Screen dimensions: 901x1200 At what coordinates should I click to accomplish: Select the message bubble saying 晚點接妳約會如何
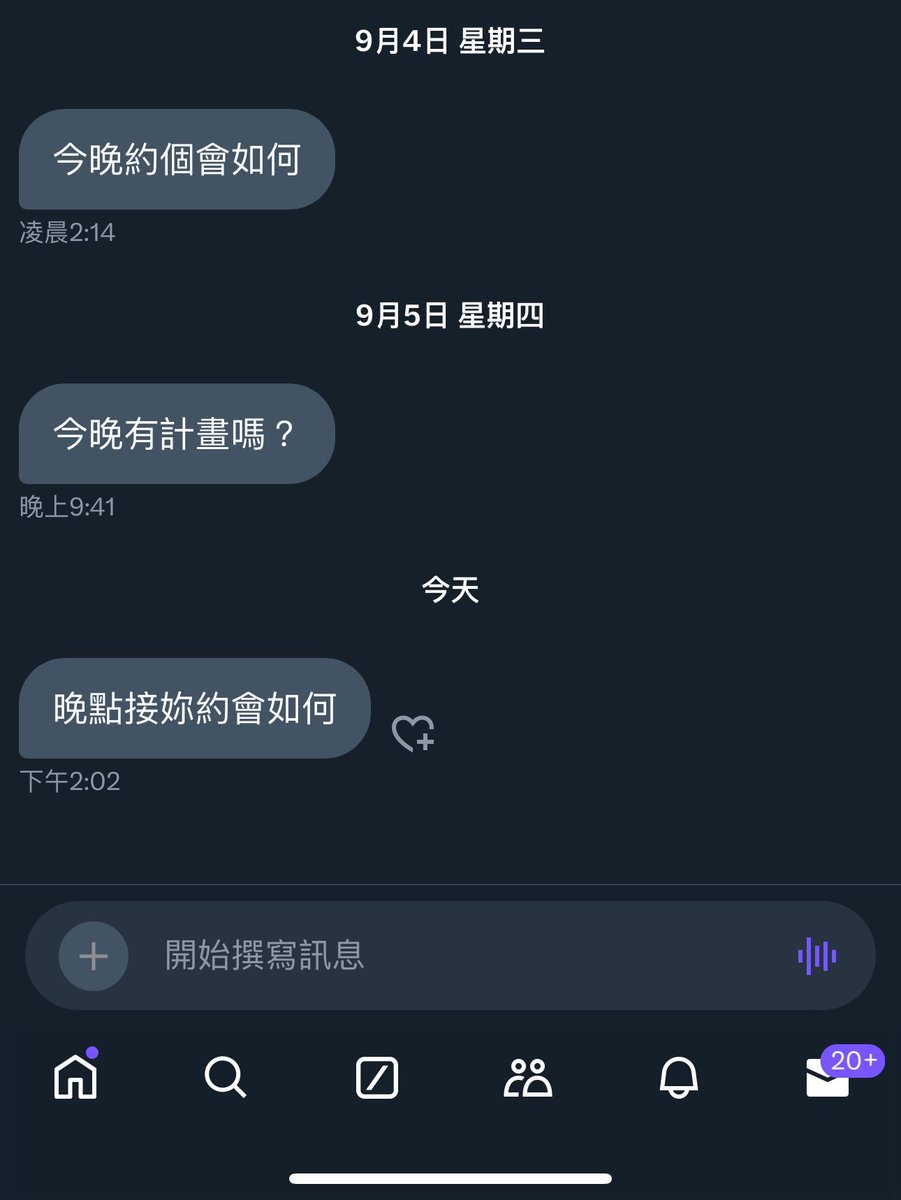point(193,709)
